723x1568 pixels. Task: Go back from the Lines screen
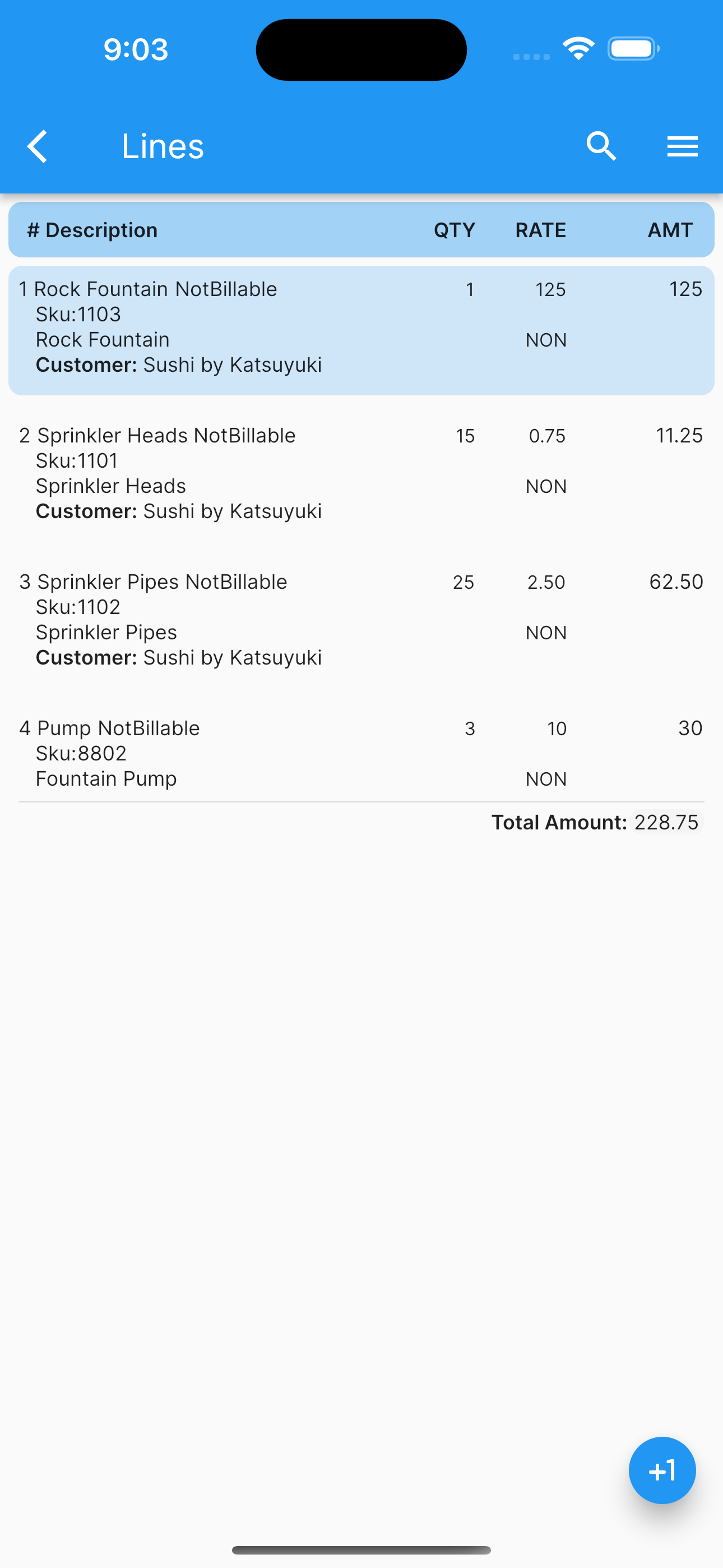tap(37, 147)
